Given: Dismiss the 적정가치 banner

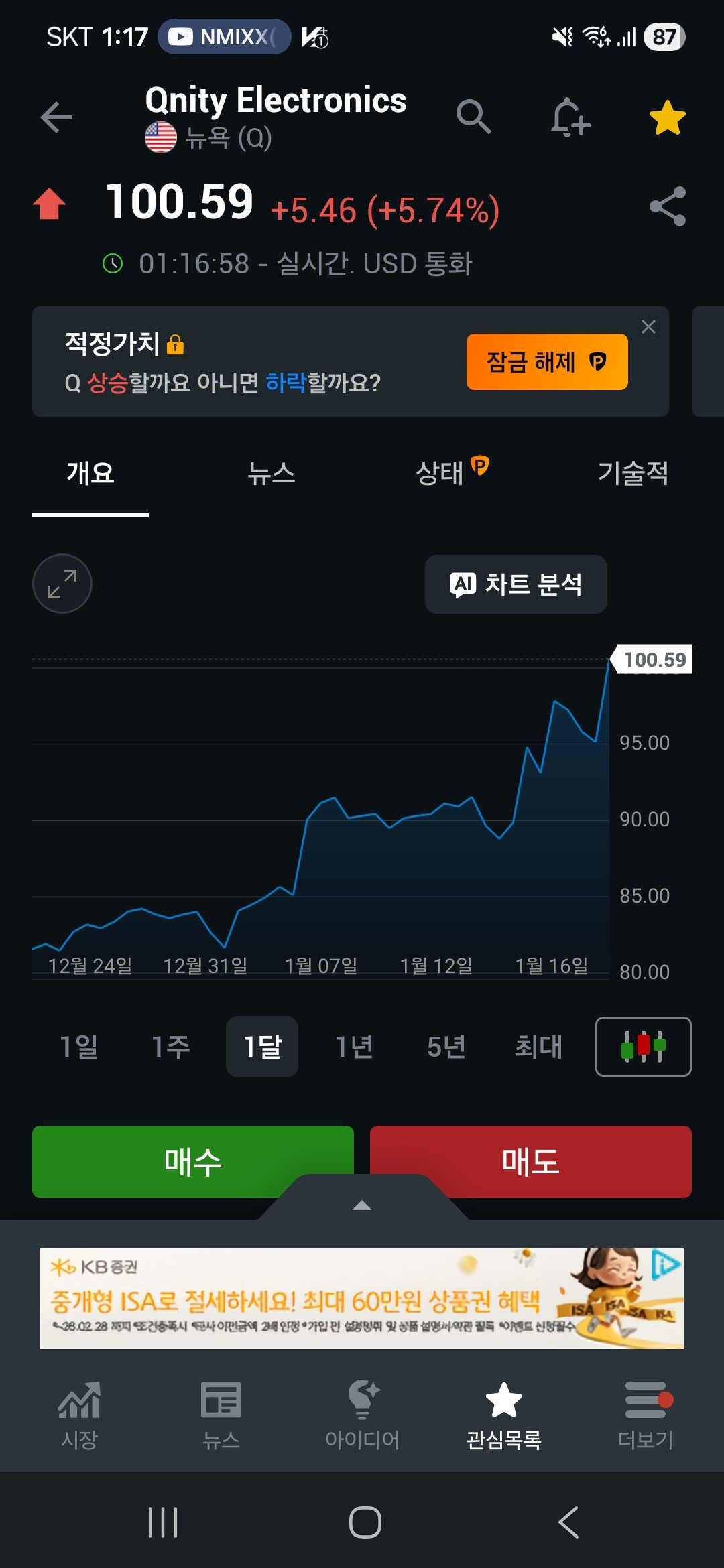Looking at the screenshot, I should pyautogui.click(x=648, y=327).
